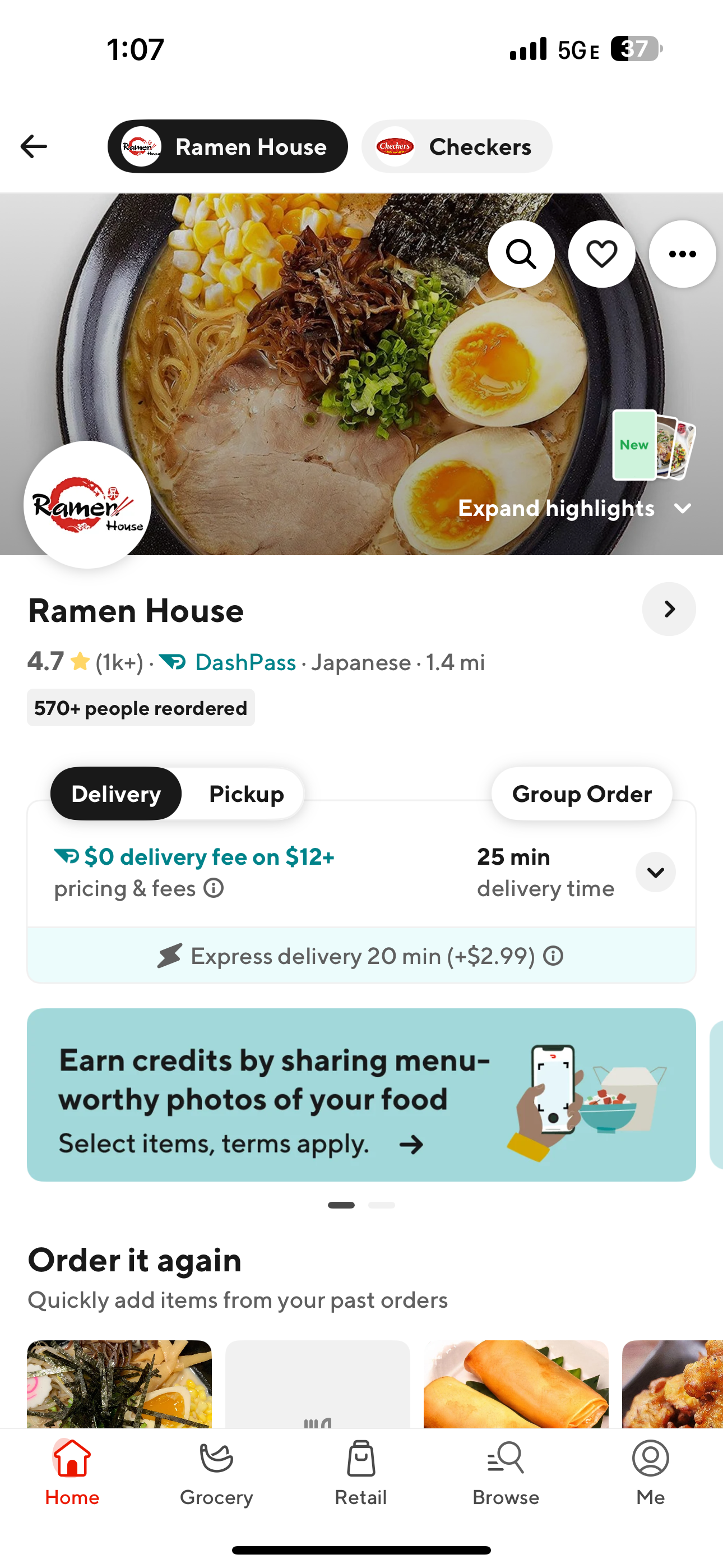Open the earn credits photo banner
Image resolution: width=723 pixels, height=1568 pixels.
(x=361, y=1095)
